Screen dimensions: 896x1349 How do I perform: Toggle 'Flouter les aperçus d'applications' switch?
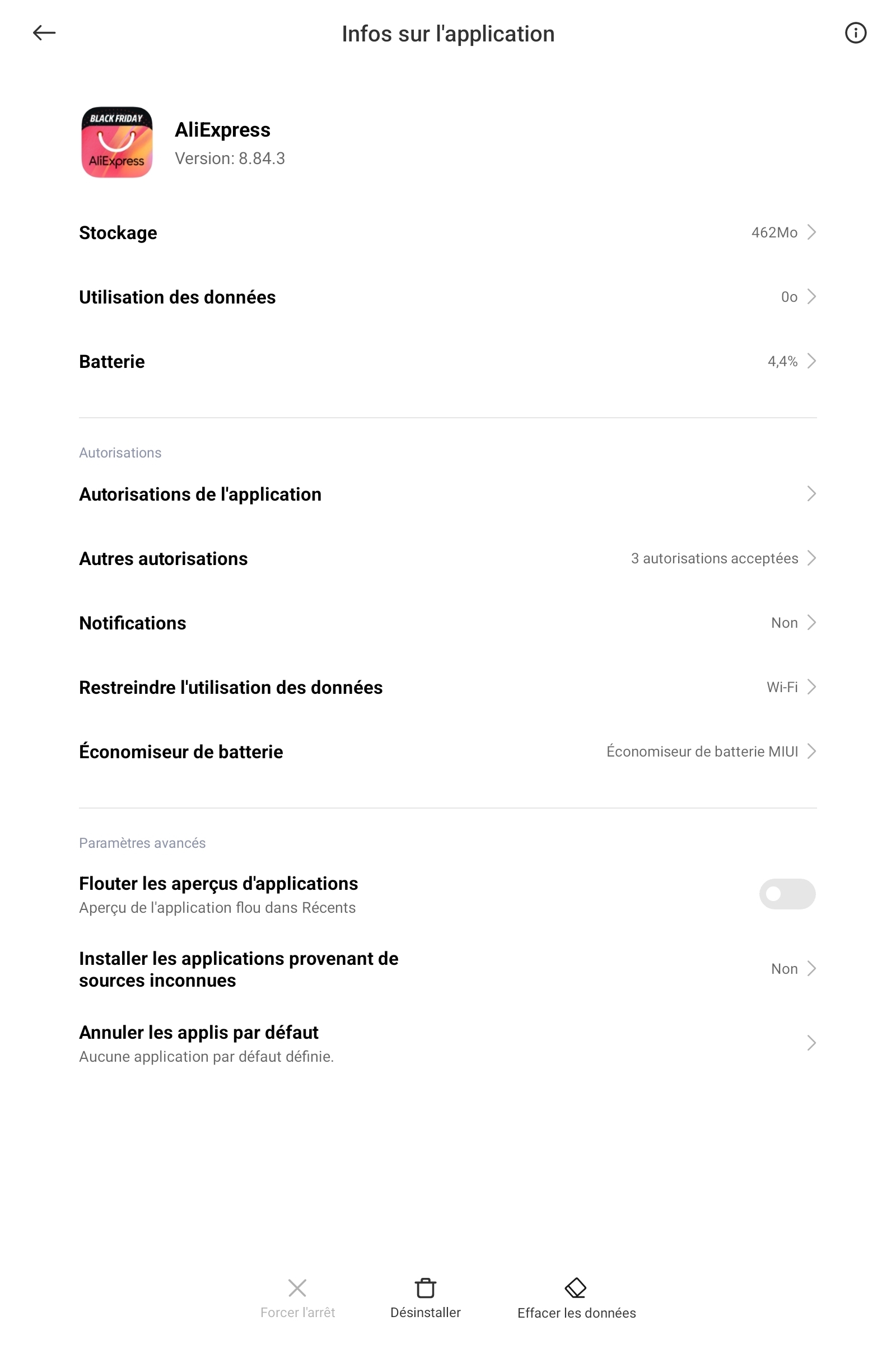[787, 894]
